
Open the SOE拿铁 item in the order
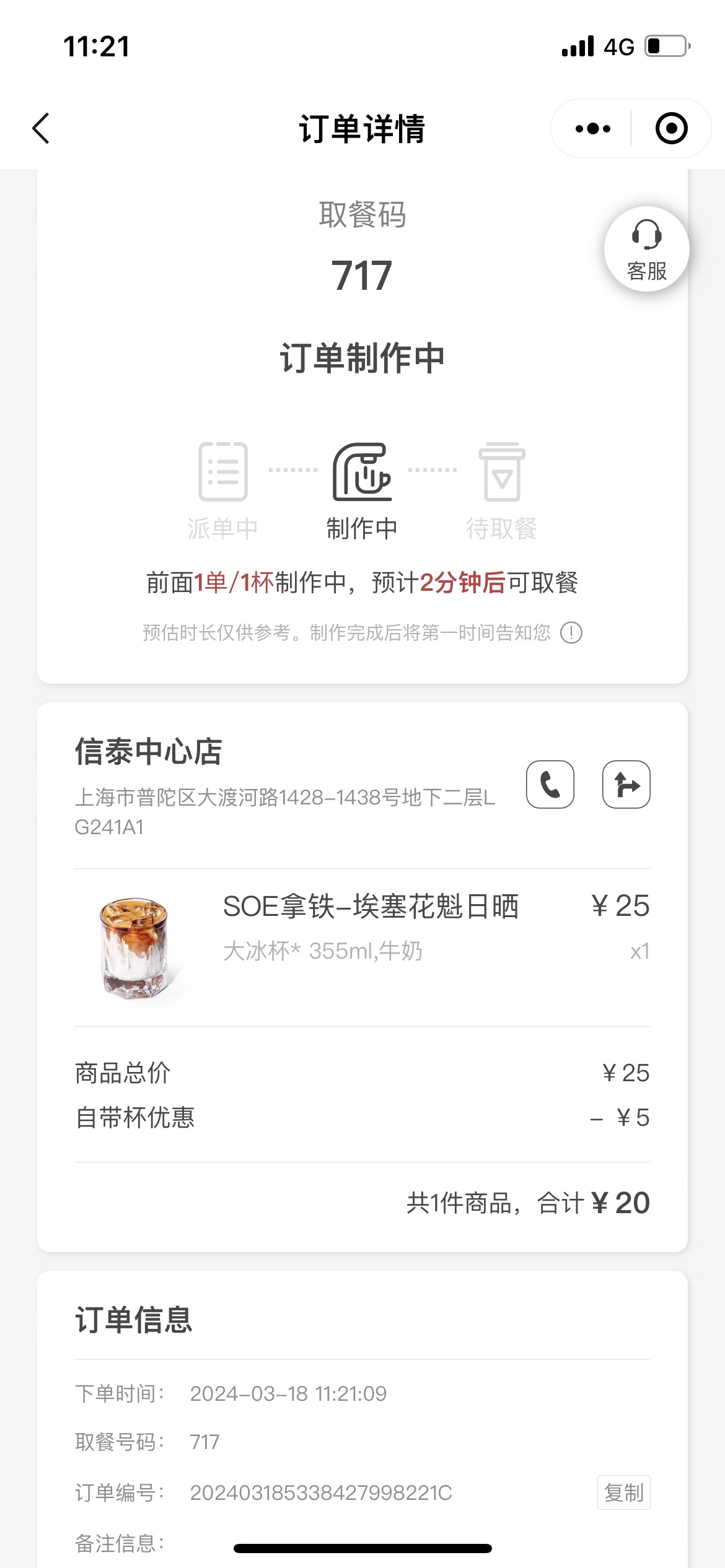pos(362,947)
